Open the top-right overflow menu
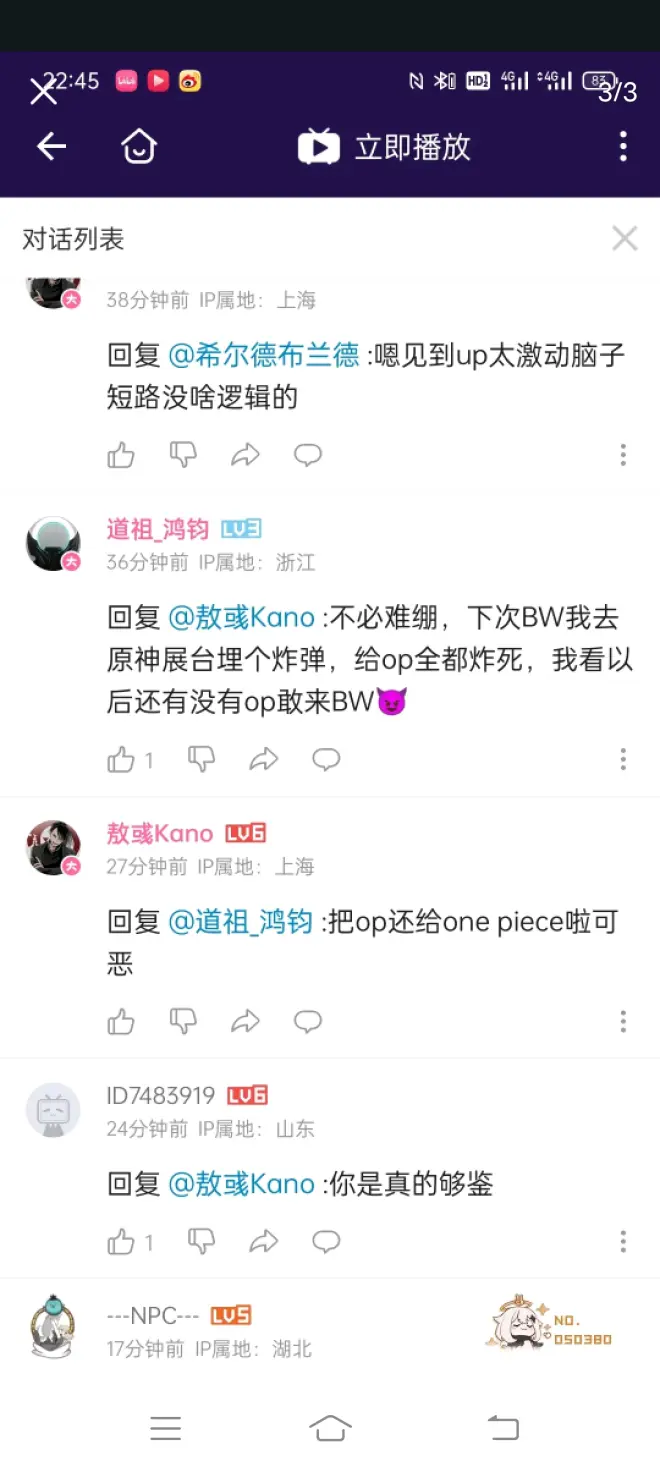Screen dimensions: 660x1467 coord(622,147)
